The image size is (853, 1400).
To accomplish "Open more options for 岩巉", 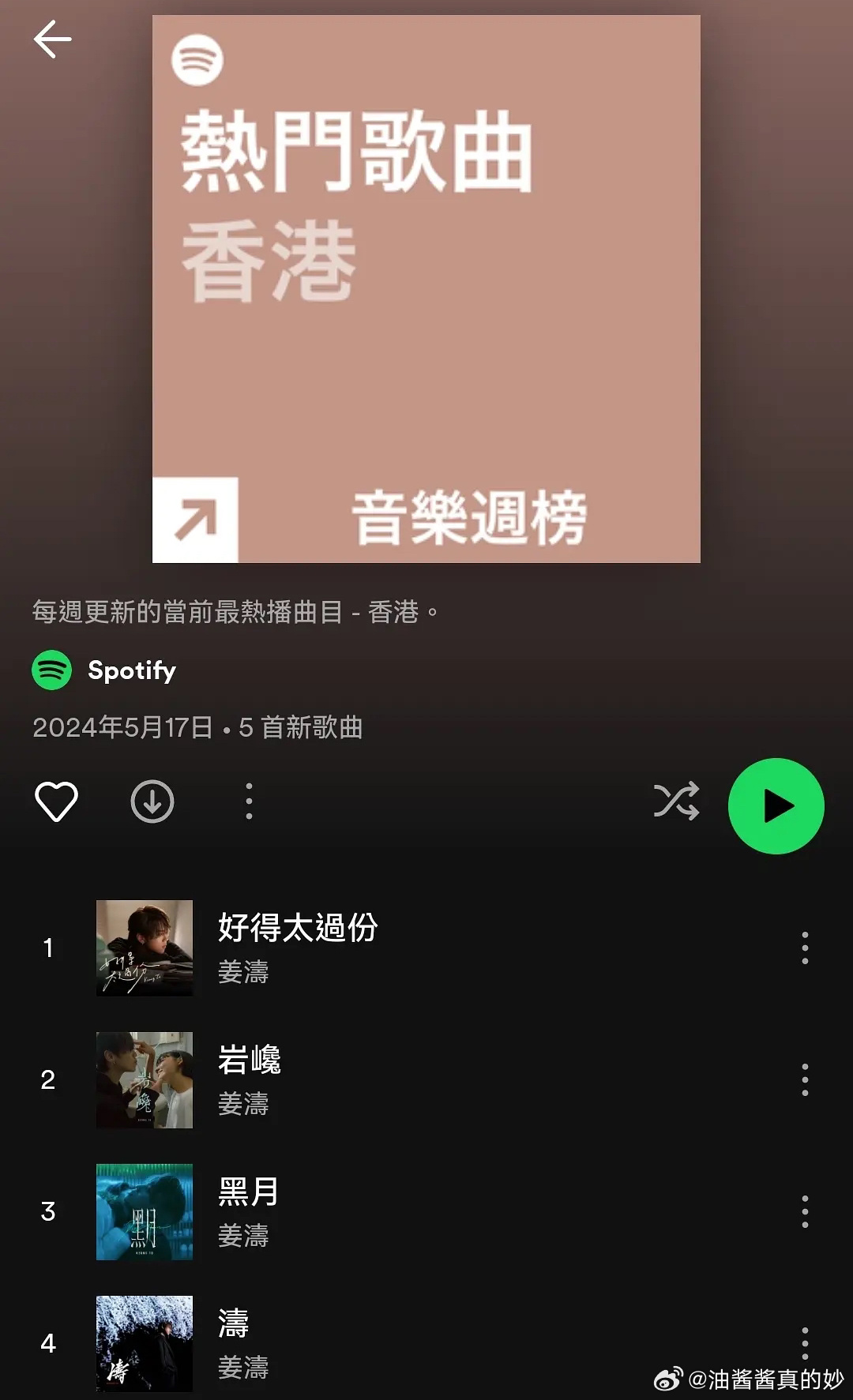I will [805, 1079].
